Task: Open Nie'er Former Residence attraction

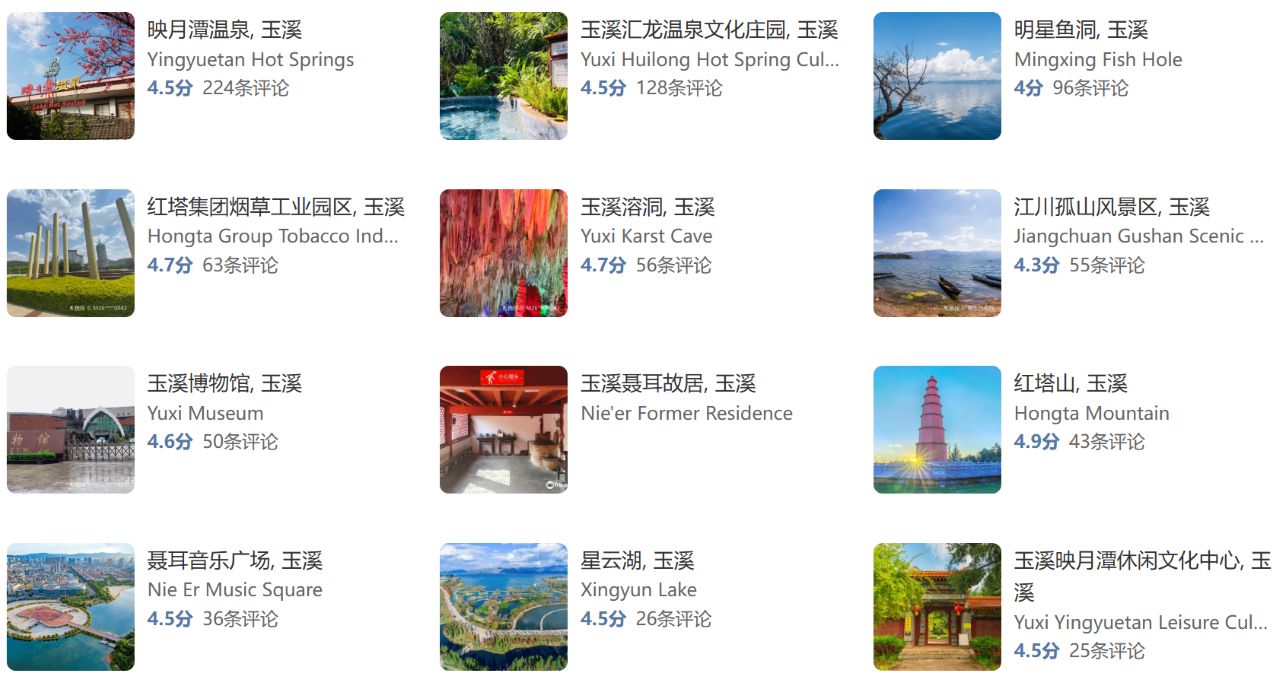Action: pyautogui.click(x=668, y=384)
